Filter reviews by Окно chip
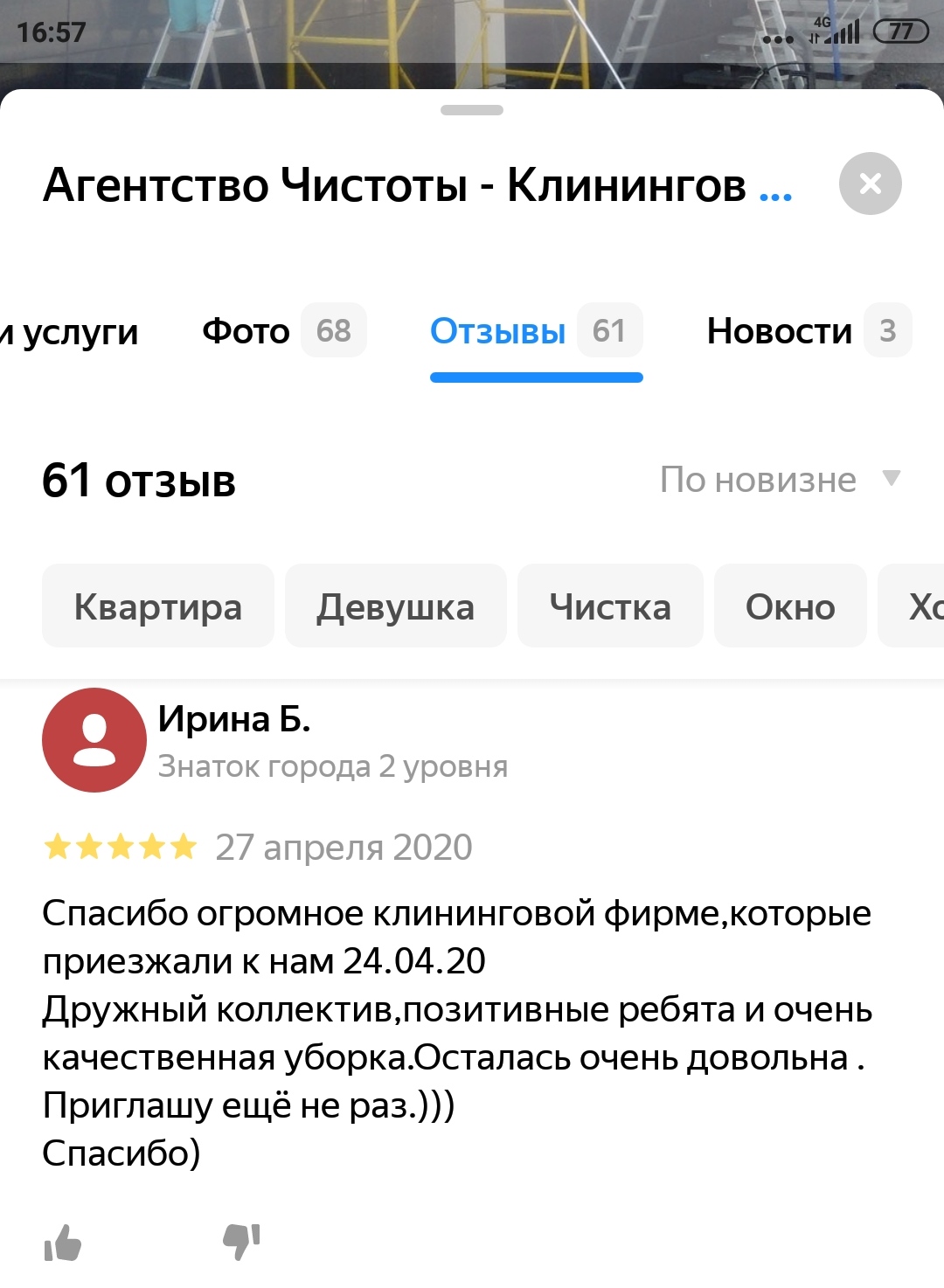This screenshot has height=1288, width=944. (790, 606)
